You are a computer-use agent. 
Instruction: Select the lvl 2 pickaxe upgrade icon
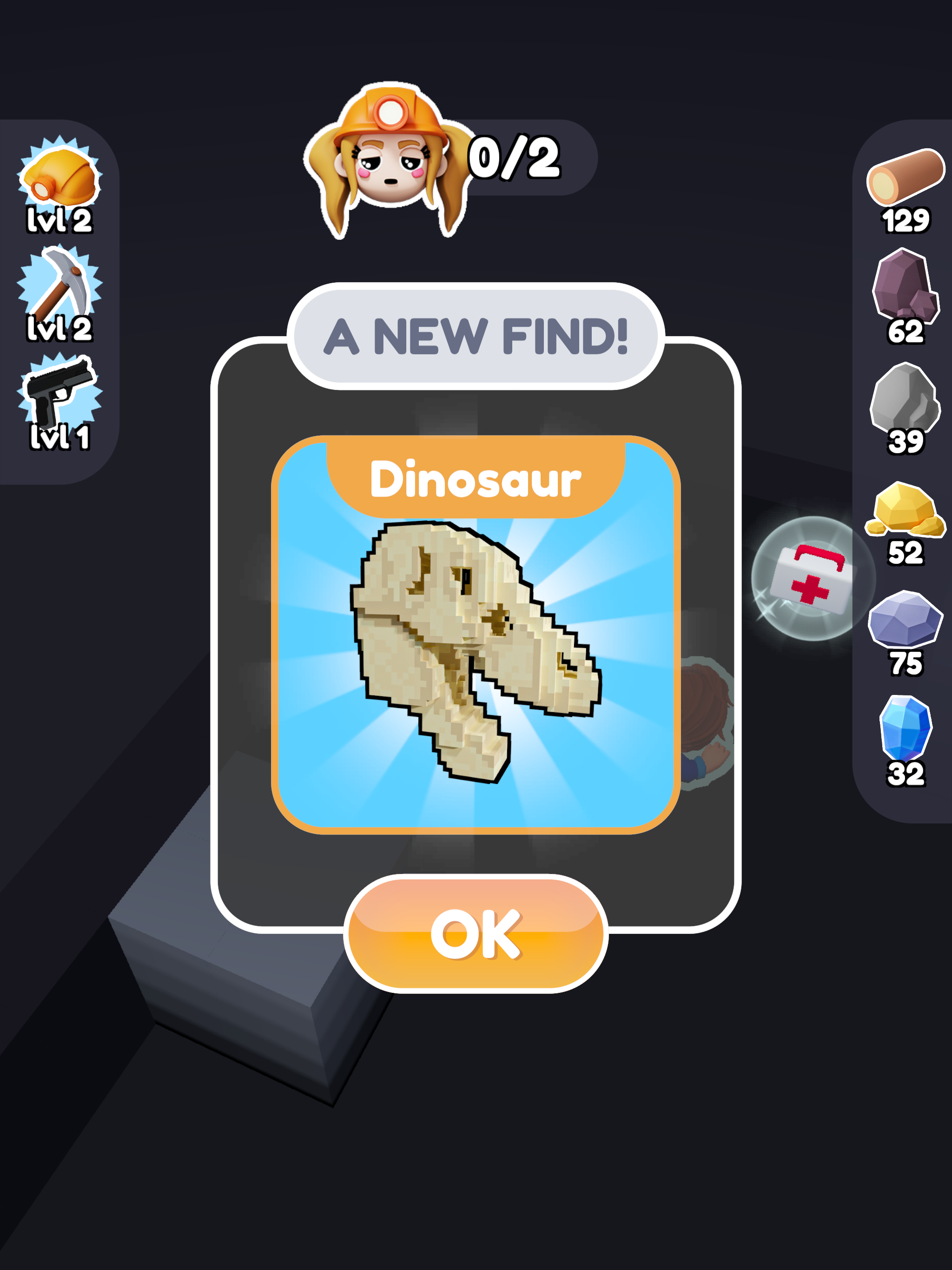click(60, 293)
